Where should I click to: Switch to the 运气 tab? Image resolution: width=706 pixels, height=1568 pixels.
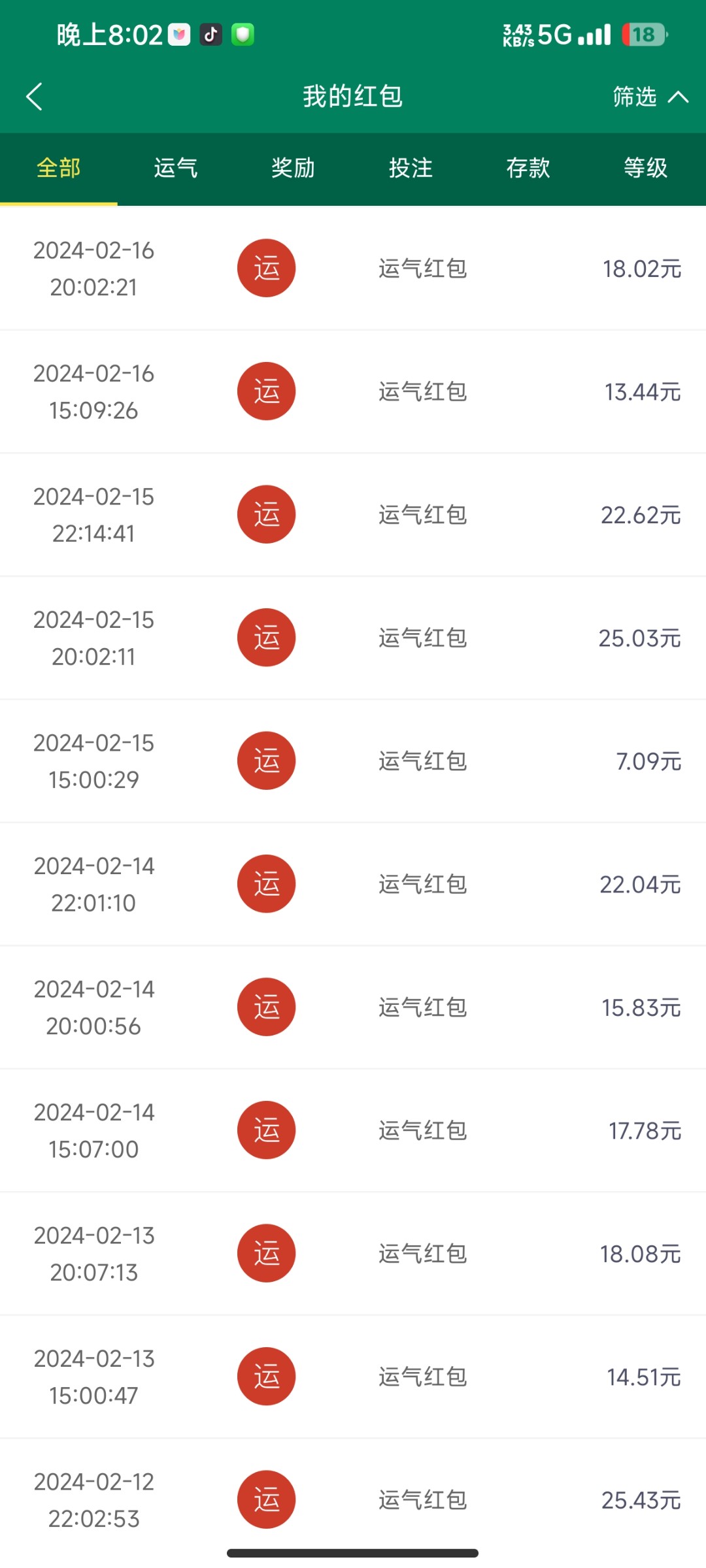tap(176, 169)
